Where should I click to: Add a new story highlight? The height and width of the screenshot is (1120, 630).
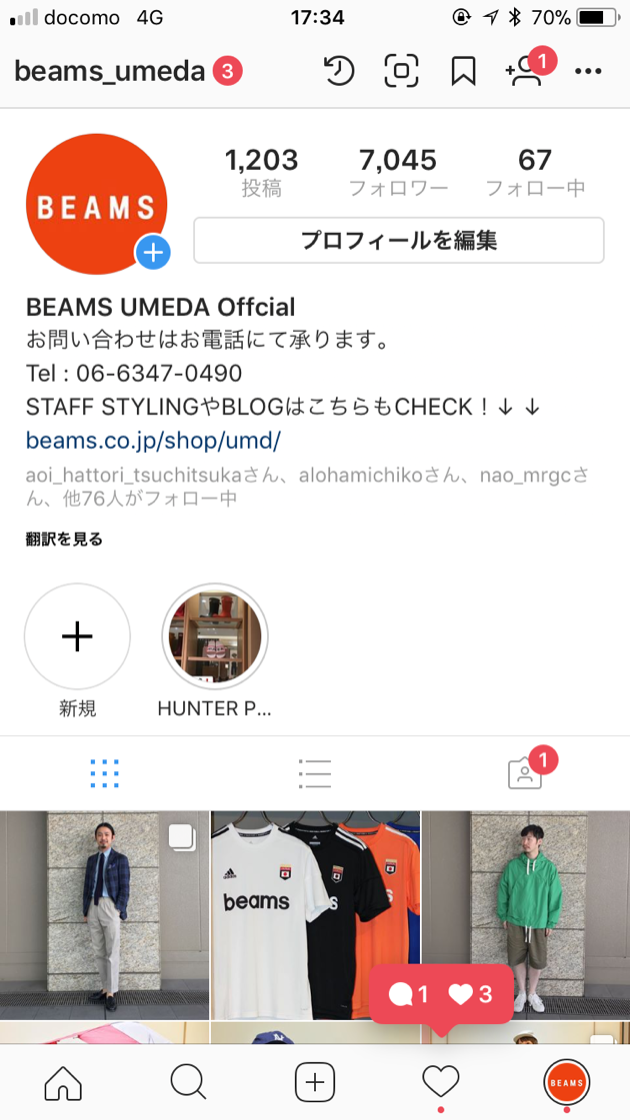(77, 636)
